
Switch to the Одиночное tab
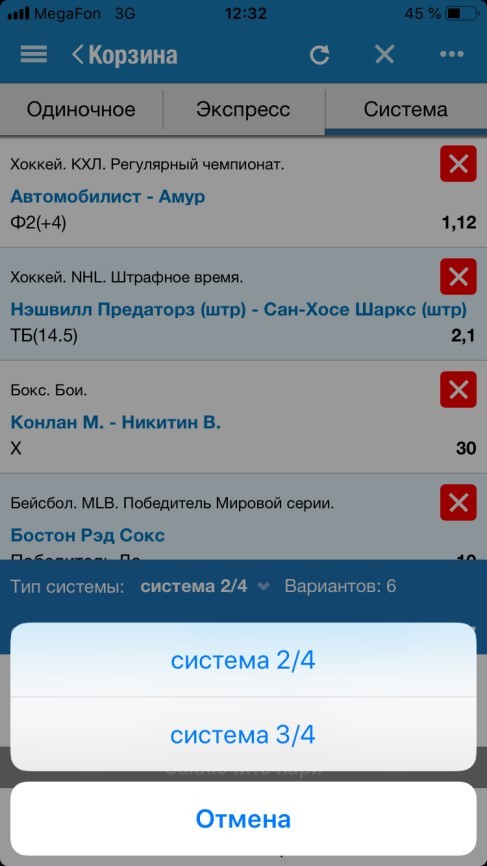coord(81,109)
